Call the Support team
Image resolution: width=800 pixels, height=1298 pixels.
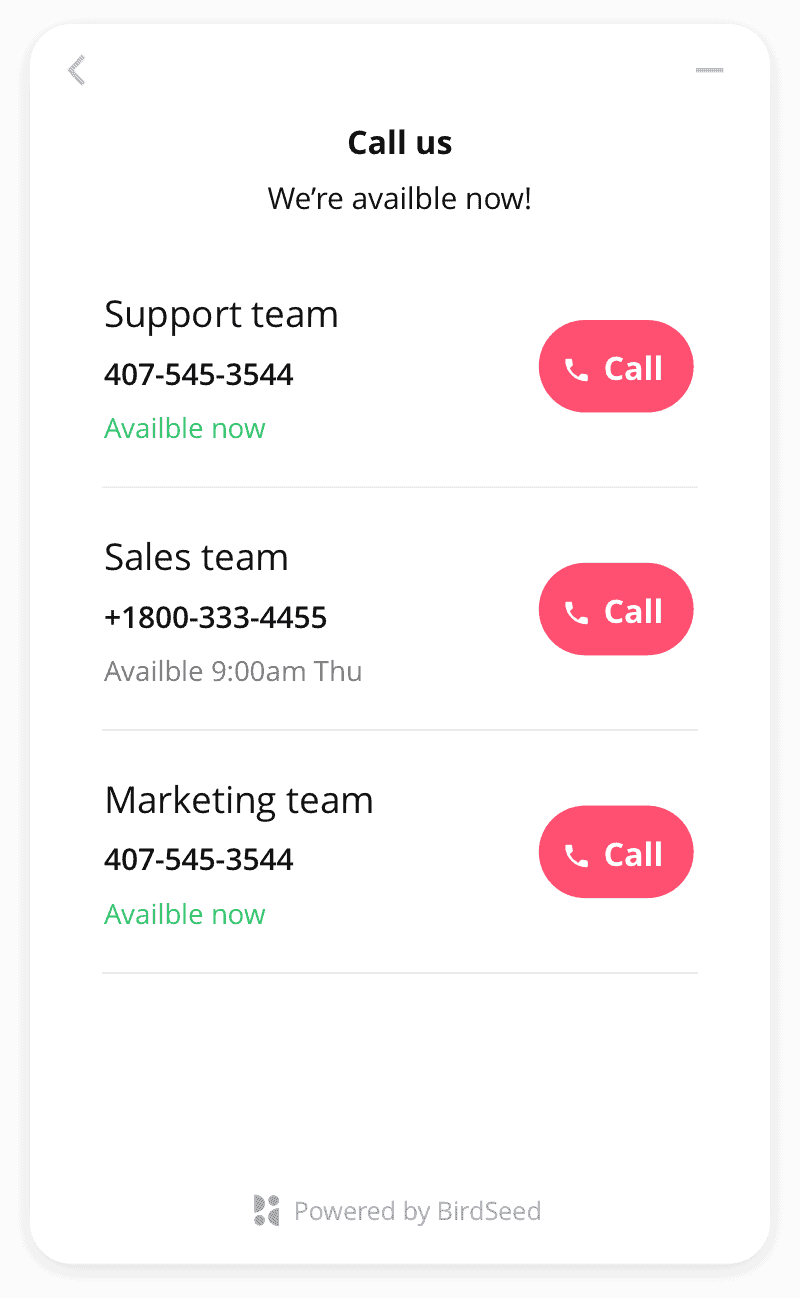coord(616,366)
